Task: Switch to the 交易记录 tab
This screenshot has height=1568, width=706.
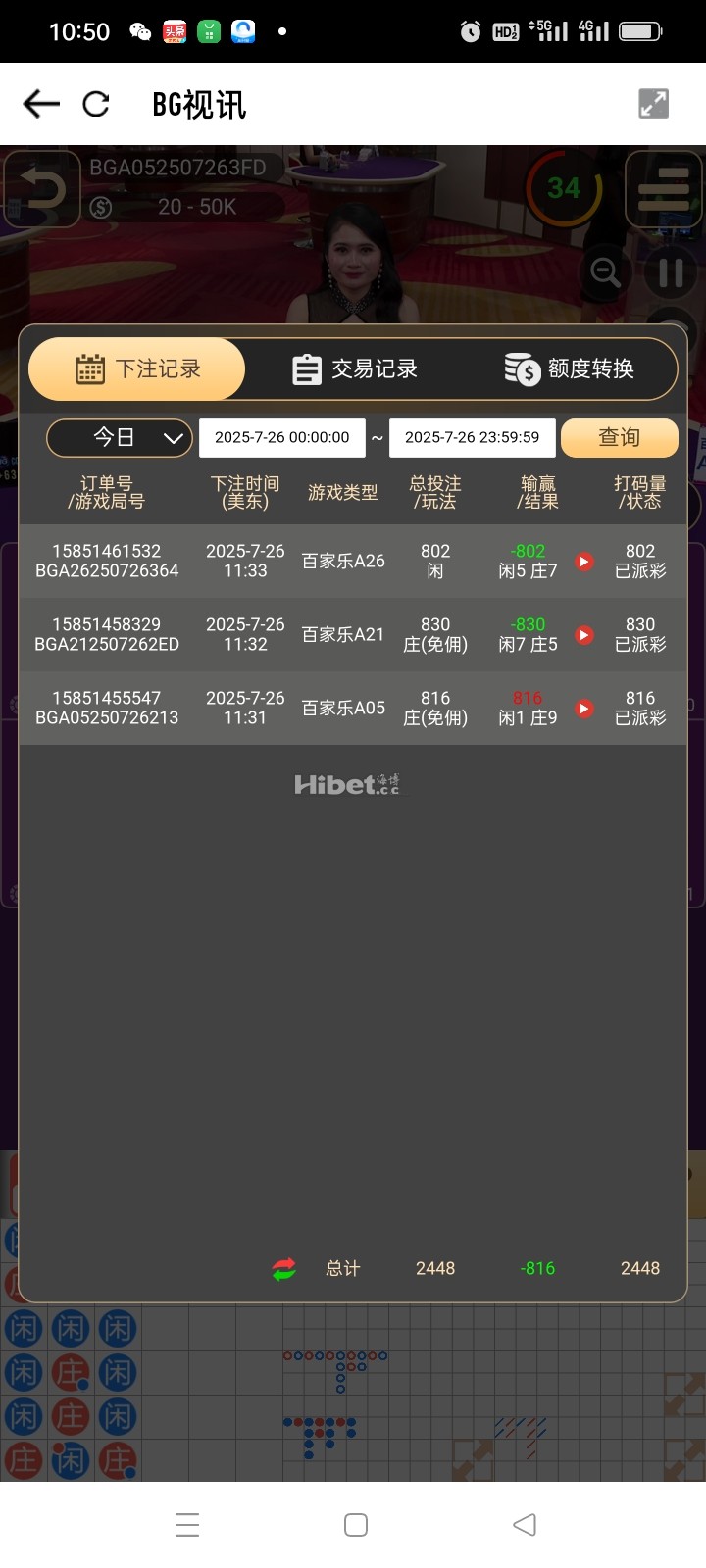Action: 360,369
